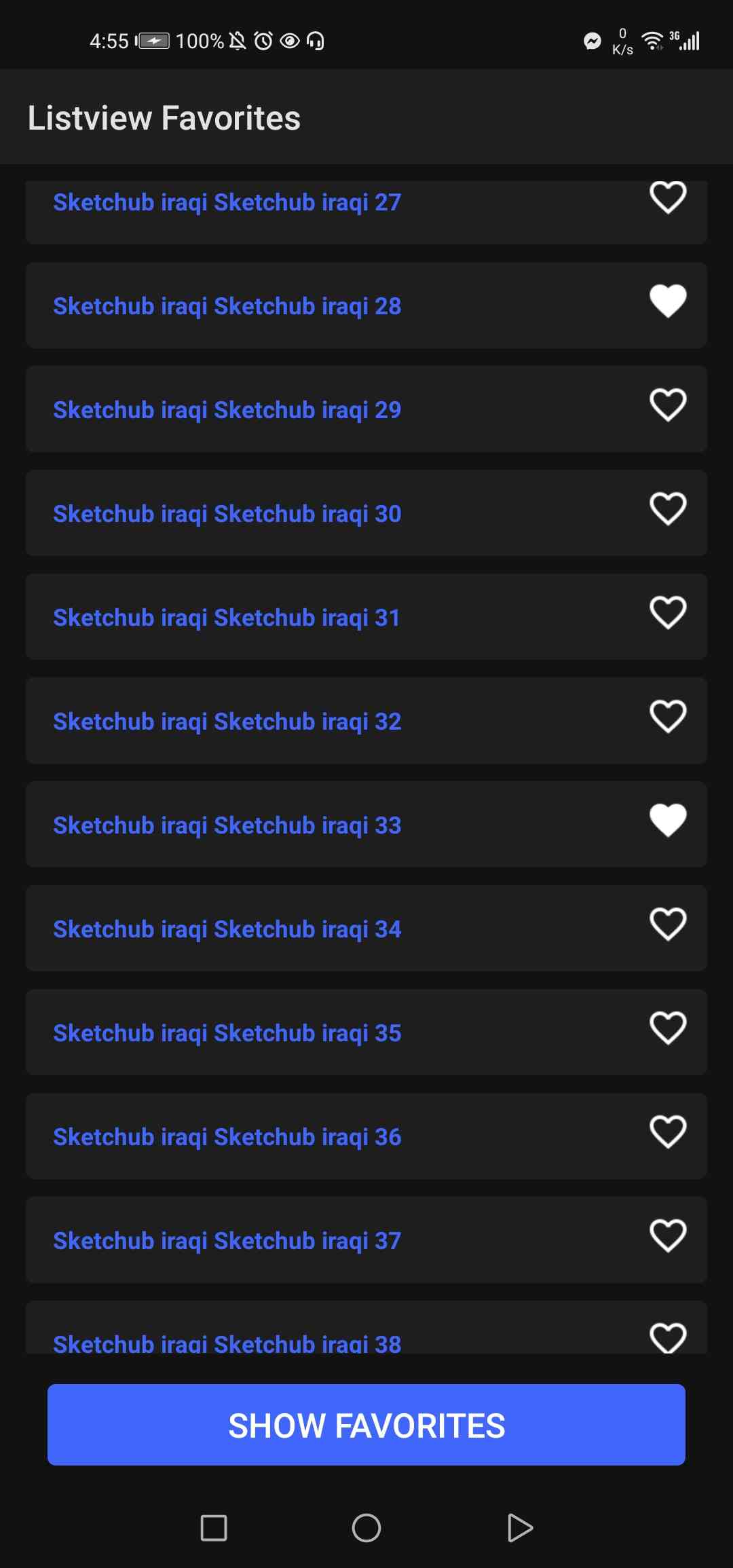Mark Sketchub iraqi 32 as favorite
733x1568 pixels.
coord(668,717)
